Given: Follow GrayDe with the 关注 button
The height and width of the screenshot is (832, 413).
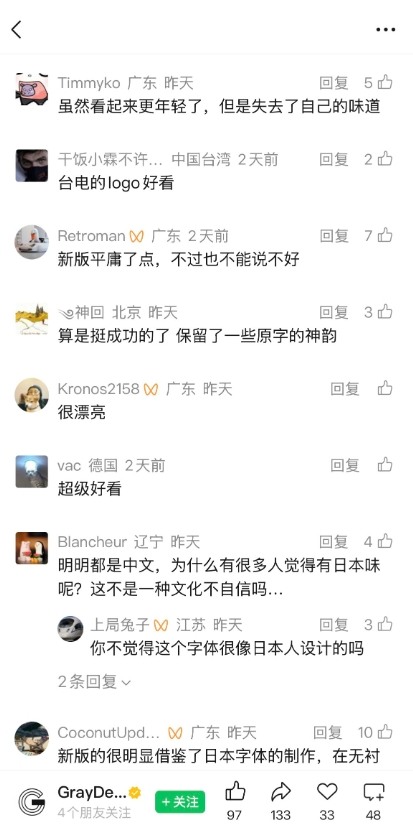Looking at the screenshot, I should pos(180,802).
